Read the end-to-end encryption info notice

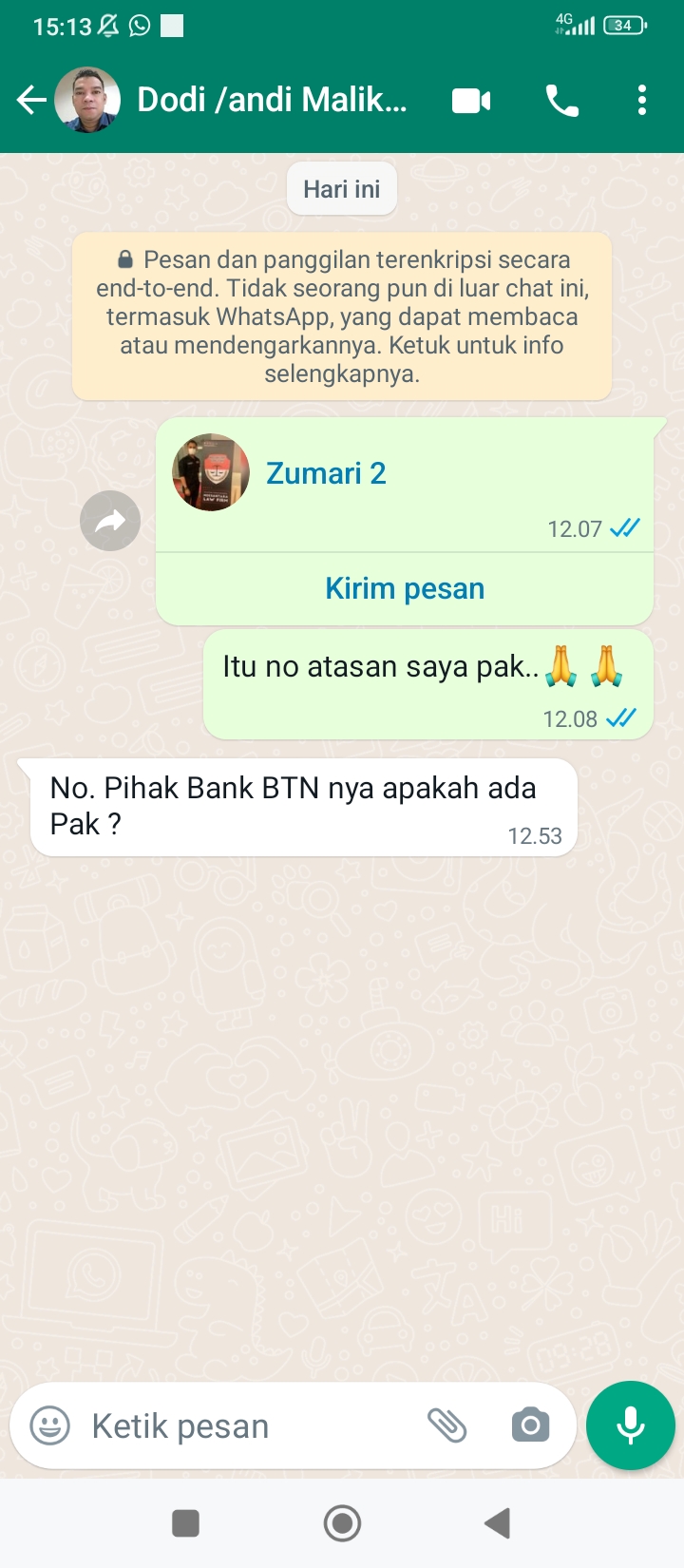342,316
